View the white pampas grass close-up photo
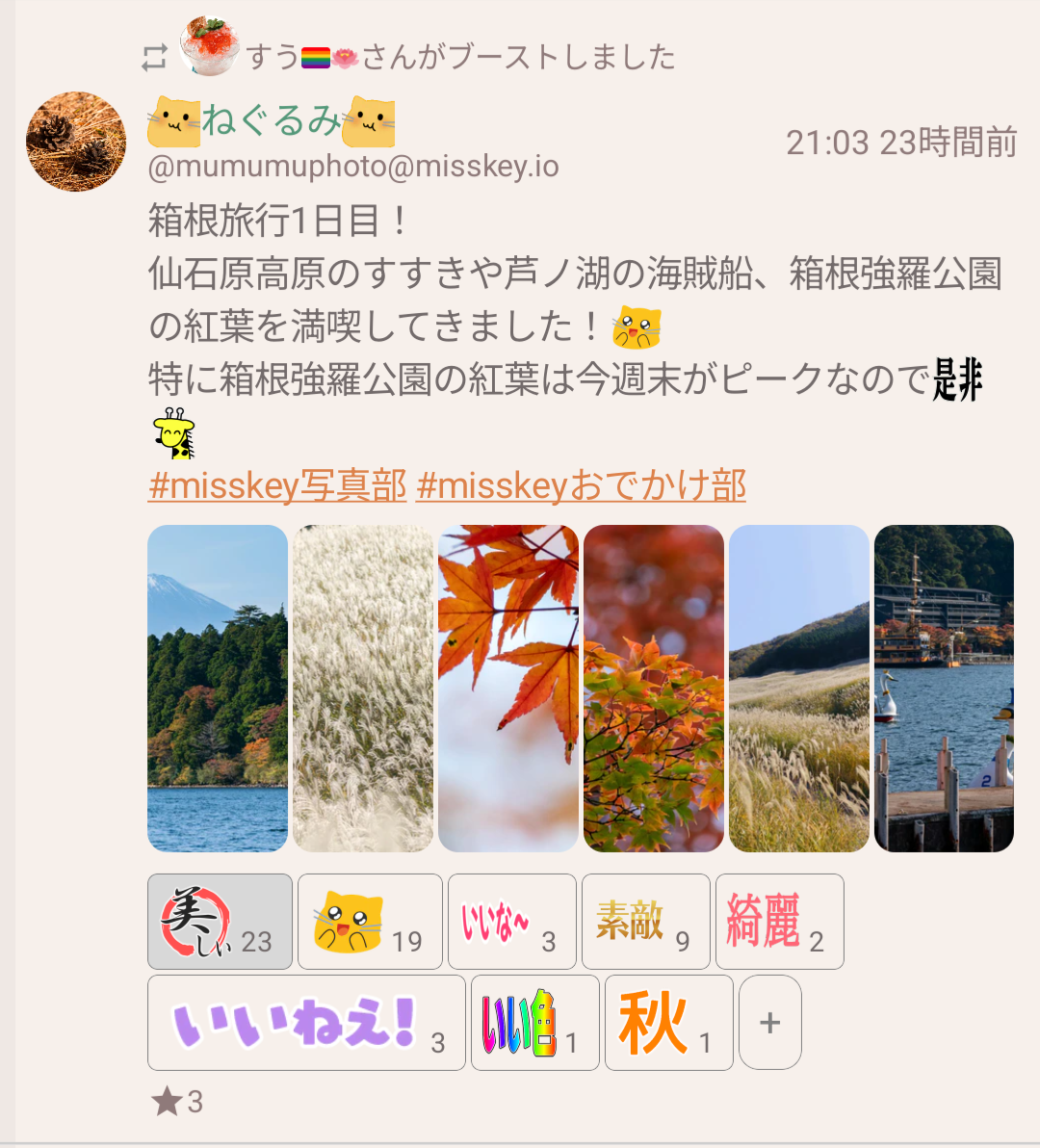1040x1148 pixels. pos(363,688)
